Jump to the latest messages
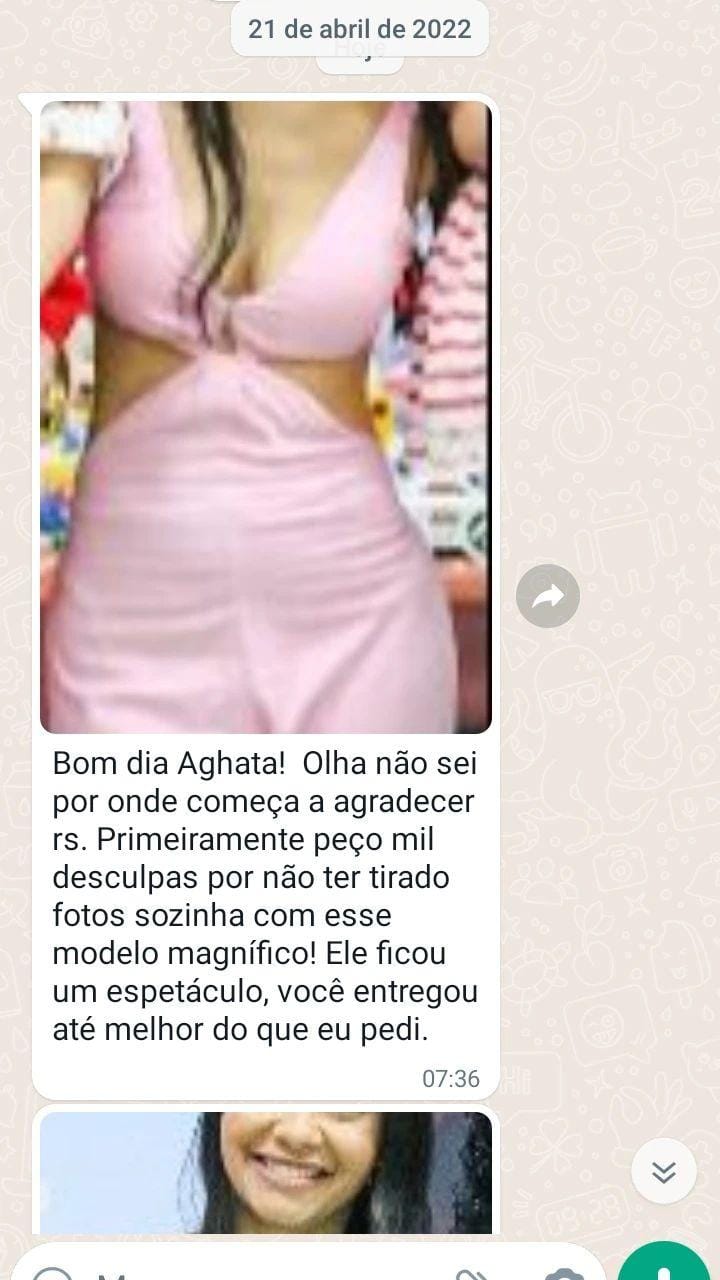Image resolution: width=720 pixels, height=1280 pixels. (663, 1171)
